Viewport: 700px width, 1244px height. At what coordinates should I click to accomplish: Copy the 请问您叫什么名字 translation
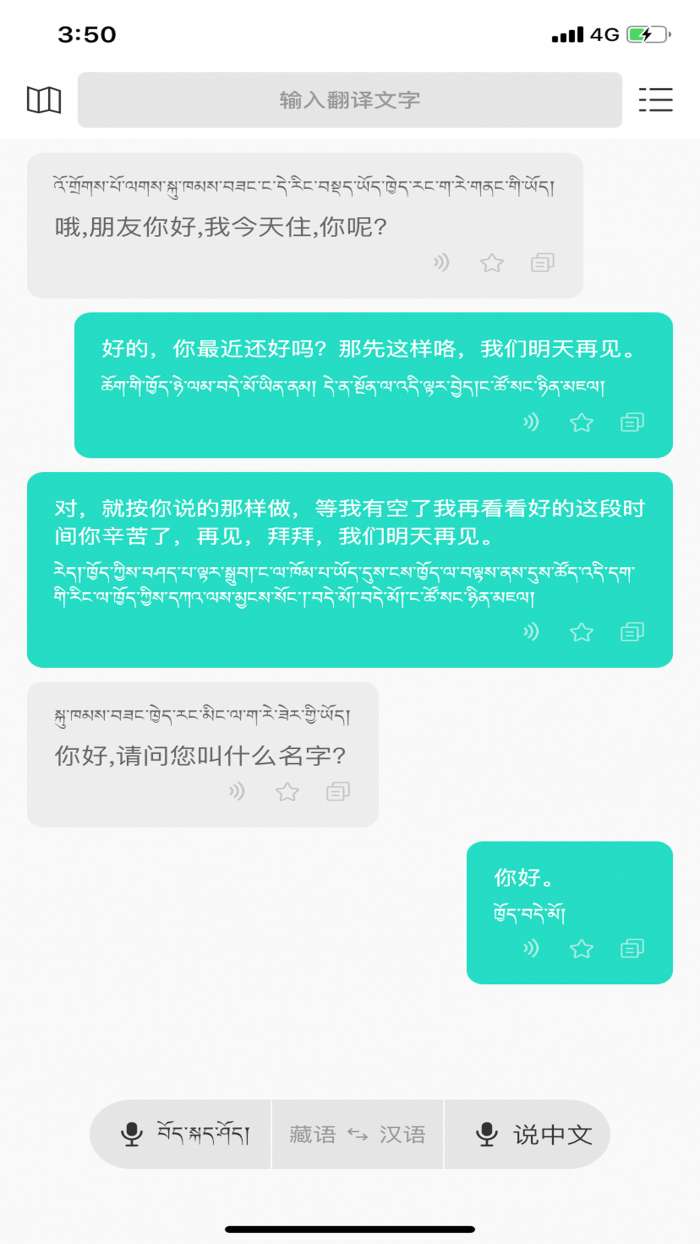tap(338, 792)
